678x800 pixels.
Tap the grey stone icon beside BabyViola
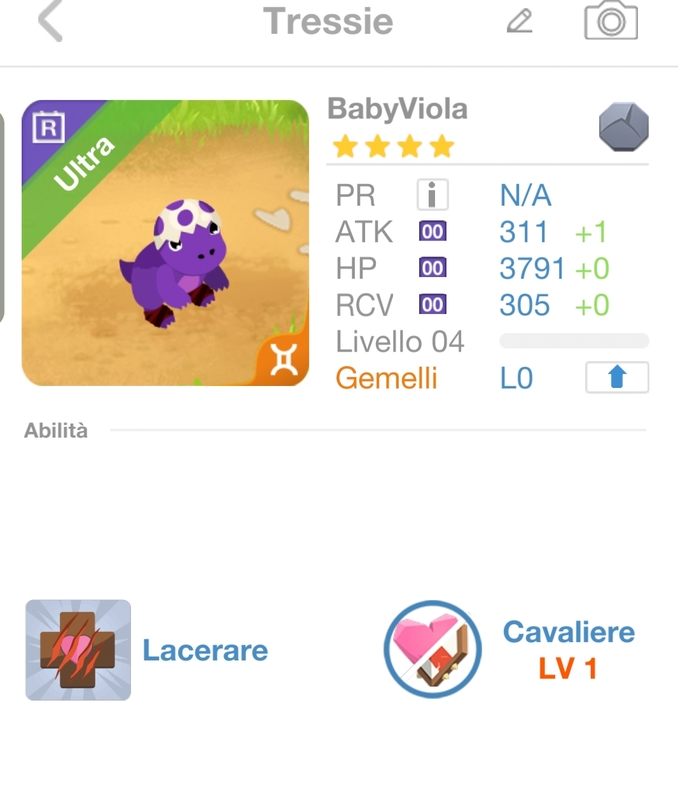point(623,128)
